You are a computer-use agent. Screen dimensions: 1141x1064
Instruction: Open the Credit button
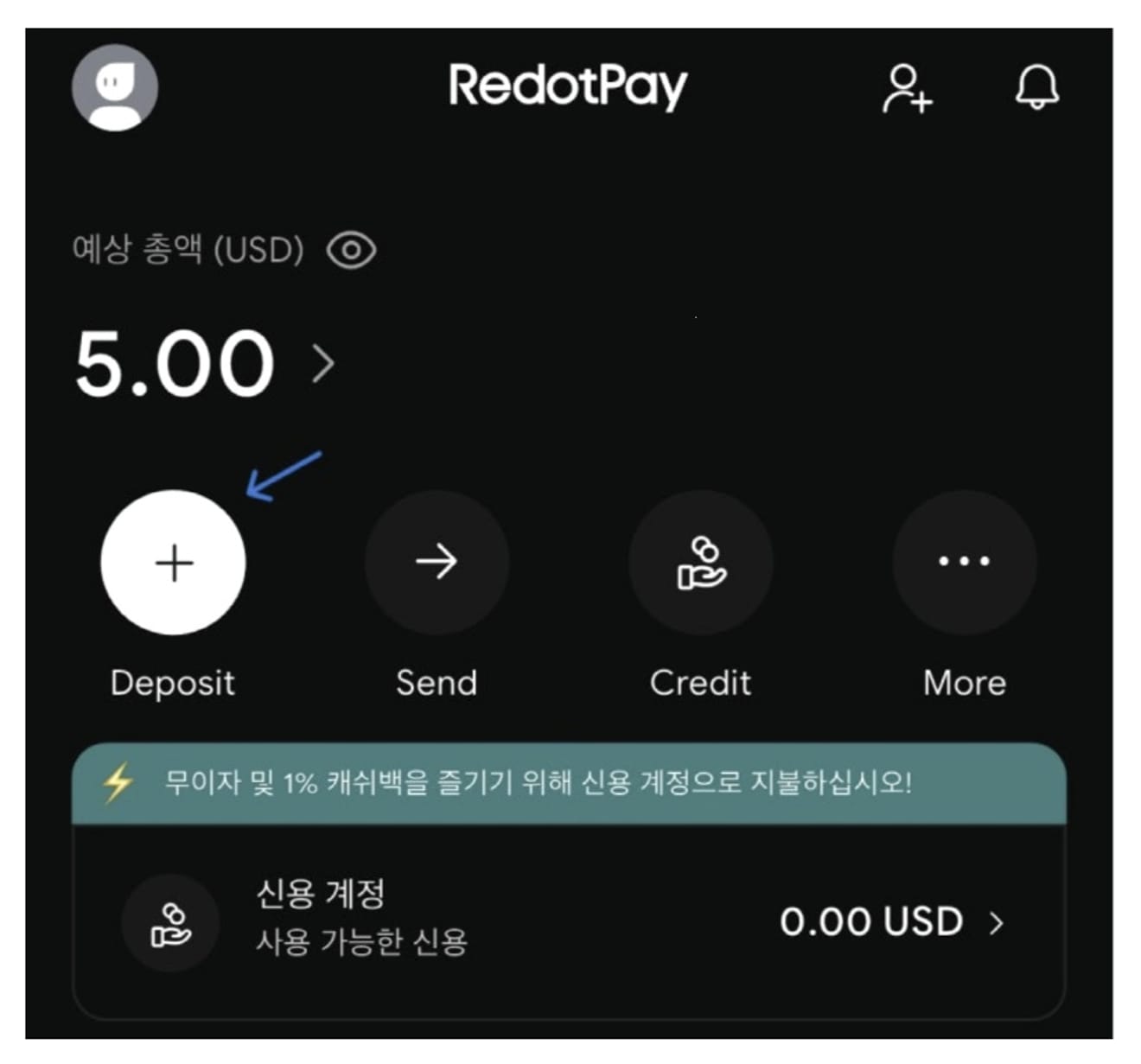(x=700, y=563)
